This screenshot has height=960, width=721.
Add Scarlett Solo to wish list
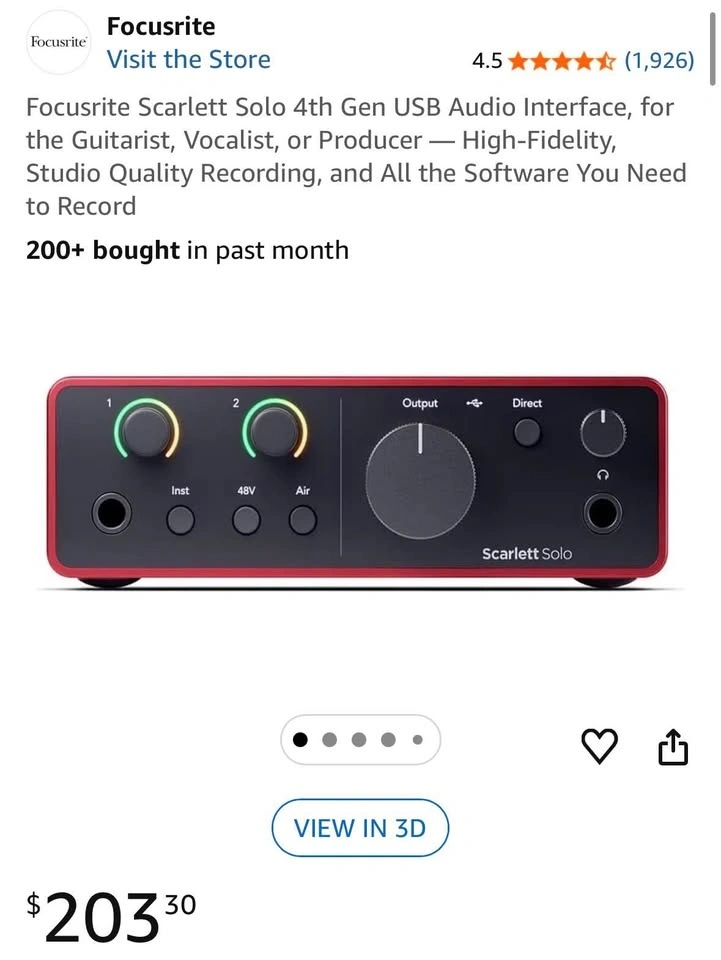599,745
